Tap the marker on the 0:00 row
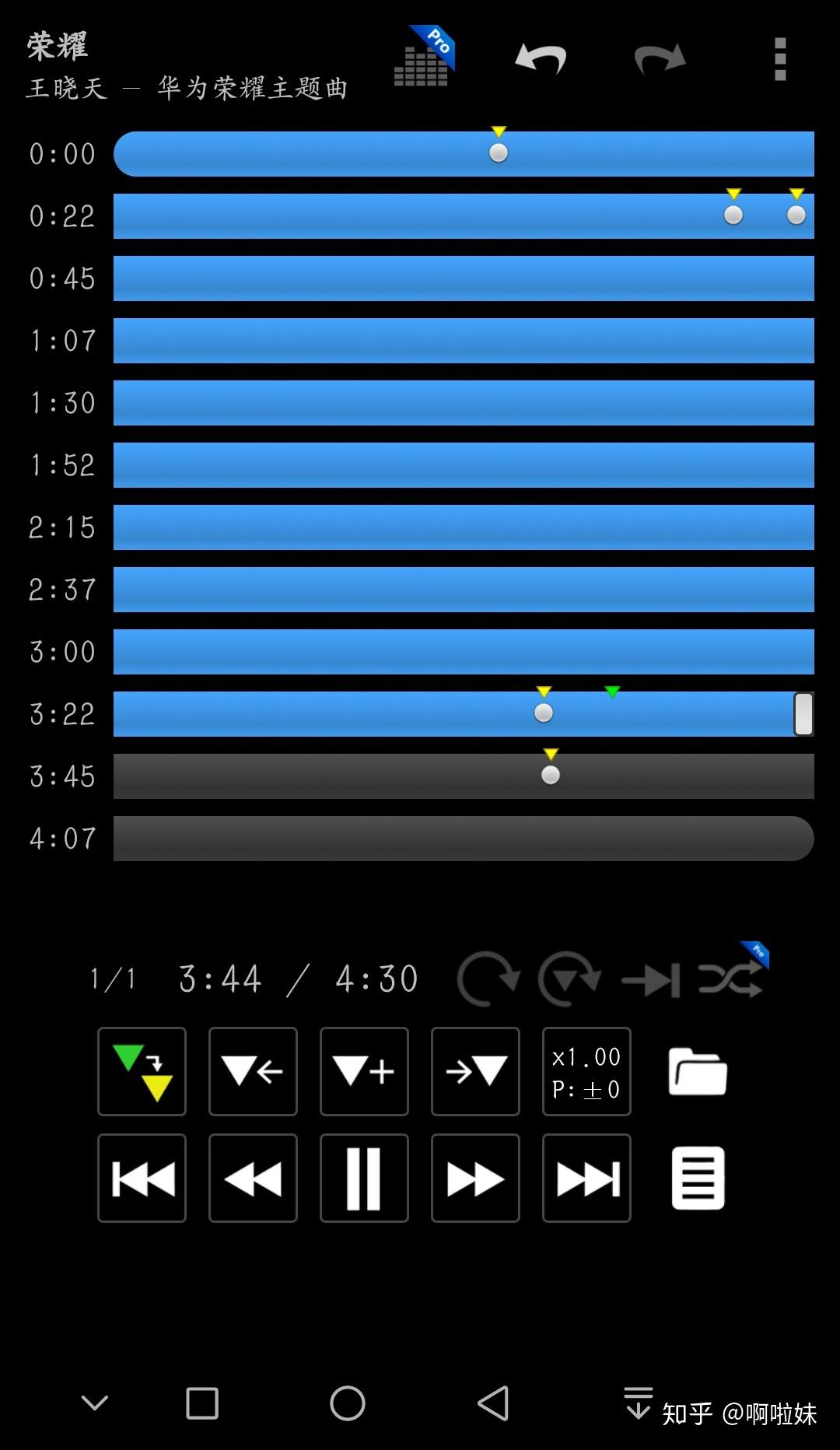840x1450 pixels. click(x=499, y=152)
